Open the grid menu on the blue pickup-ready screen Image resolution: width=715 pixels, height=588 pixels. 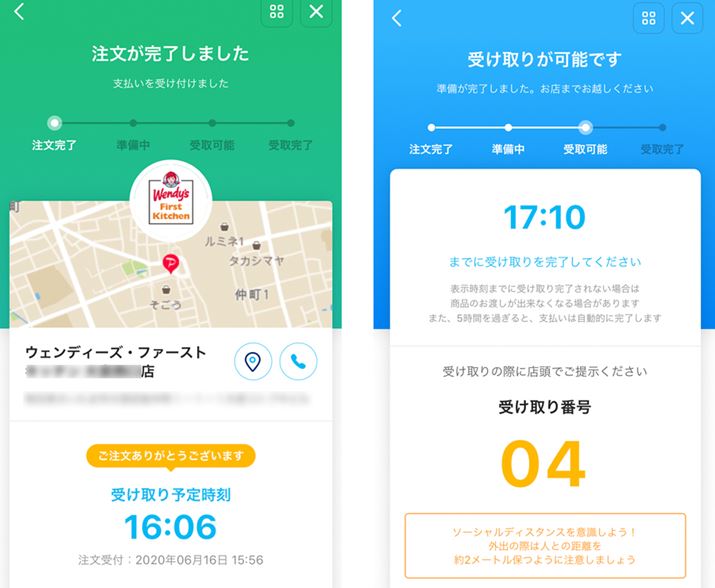[x=649, y=18]
